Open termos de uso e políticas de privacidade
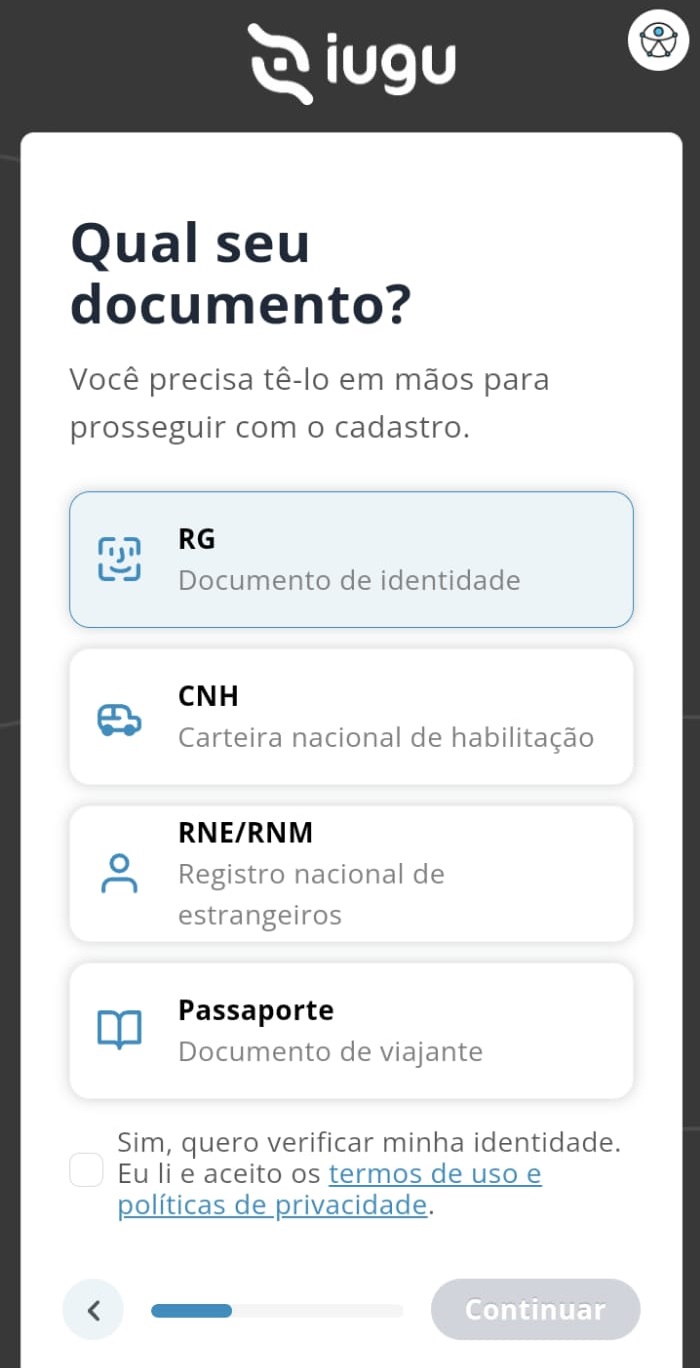This screenshot has width=700, height=1368. [330, 1189]
